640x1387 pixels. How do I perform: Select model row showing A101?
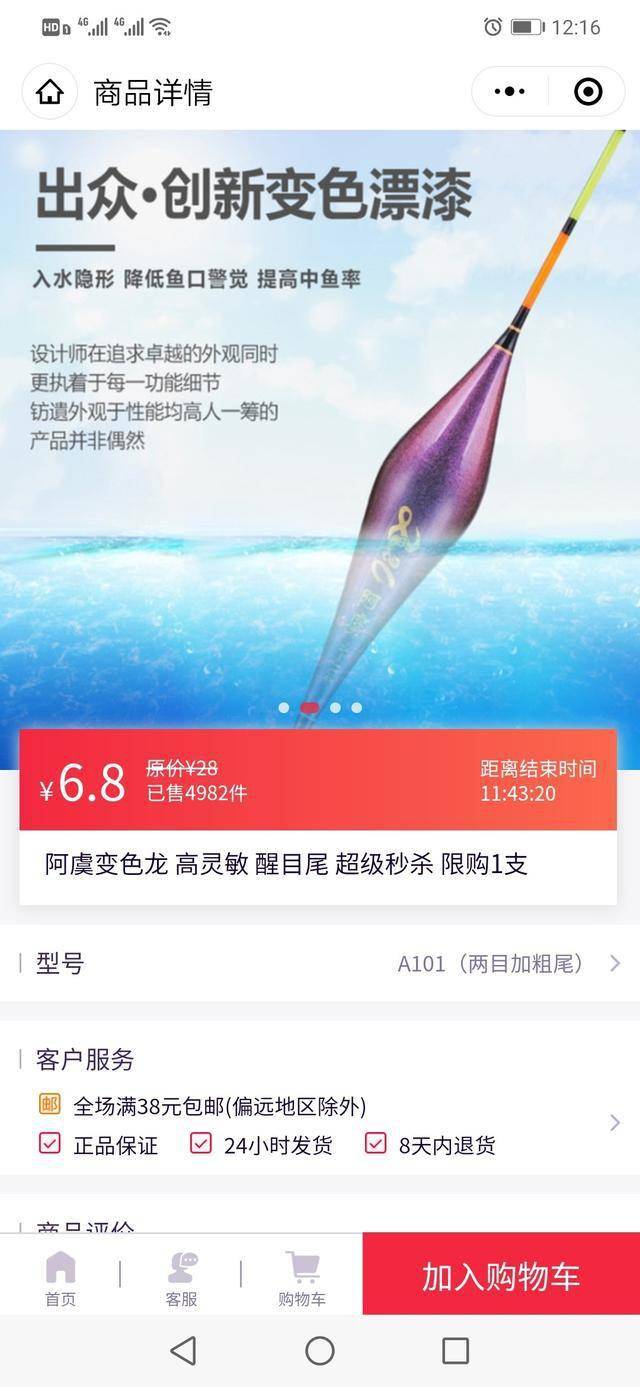pyautogui.click(x=320, y=963)
